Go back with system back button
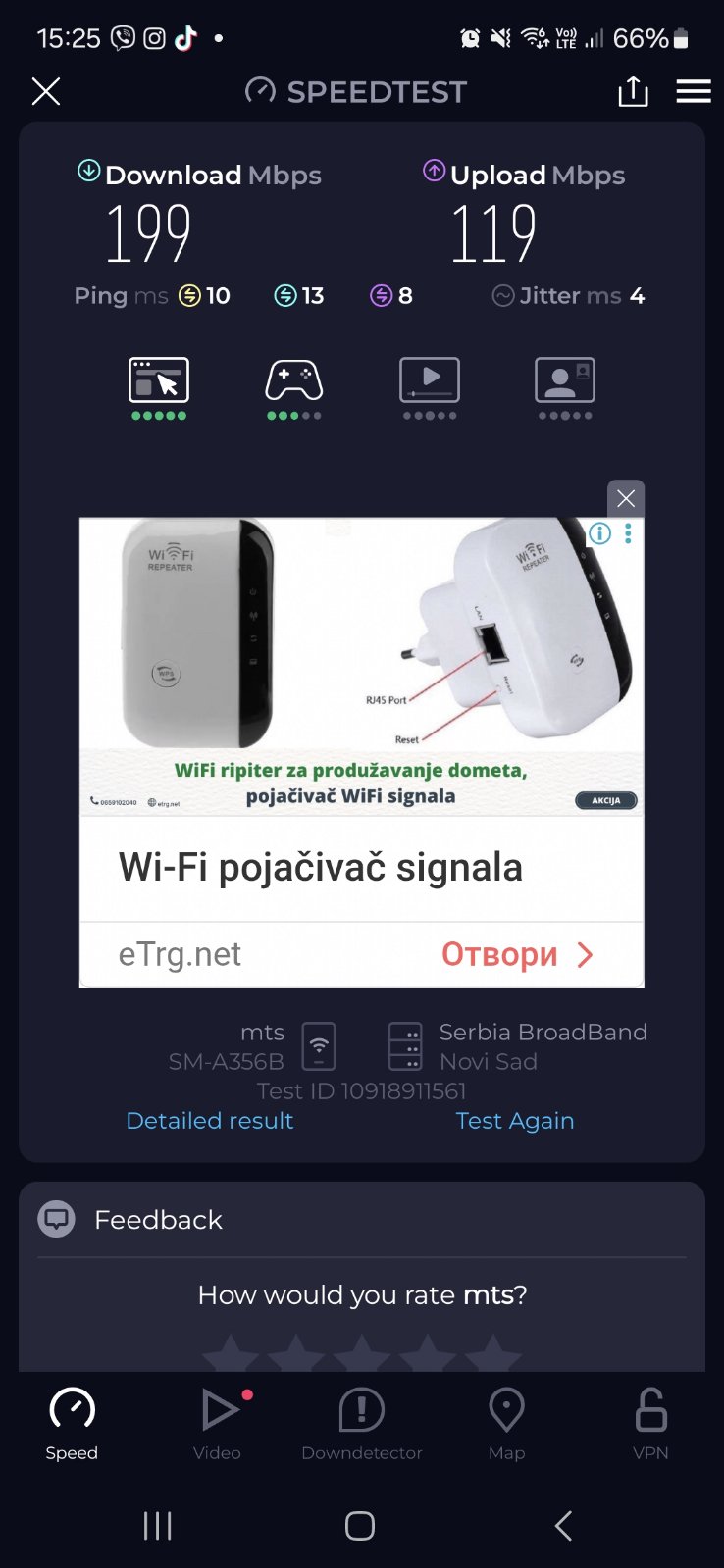Viewport: 724px width, 1568px height. pos(563,1525)
